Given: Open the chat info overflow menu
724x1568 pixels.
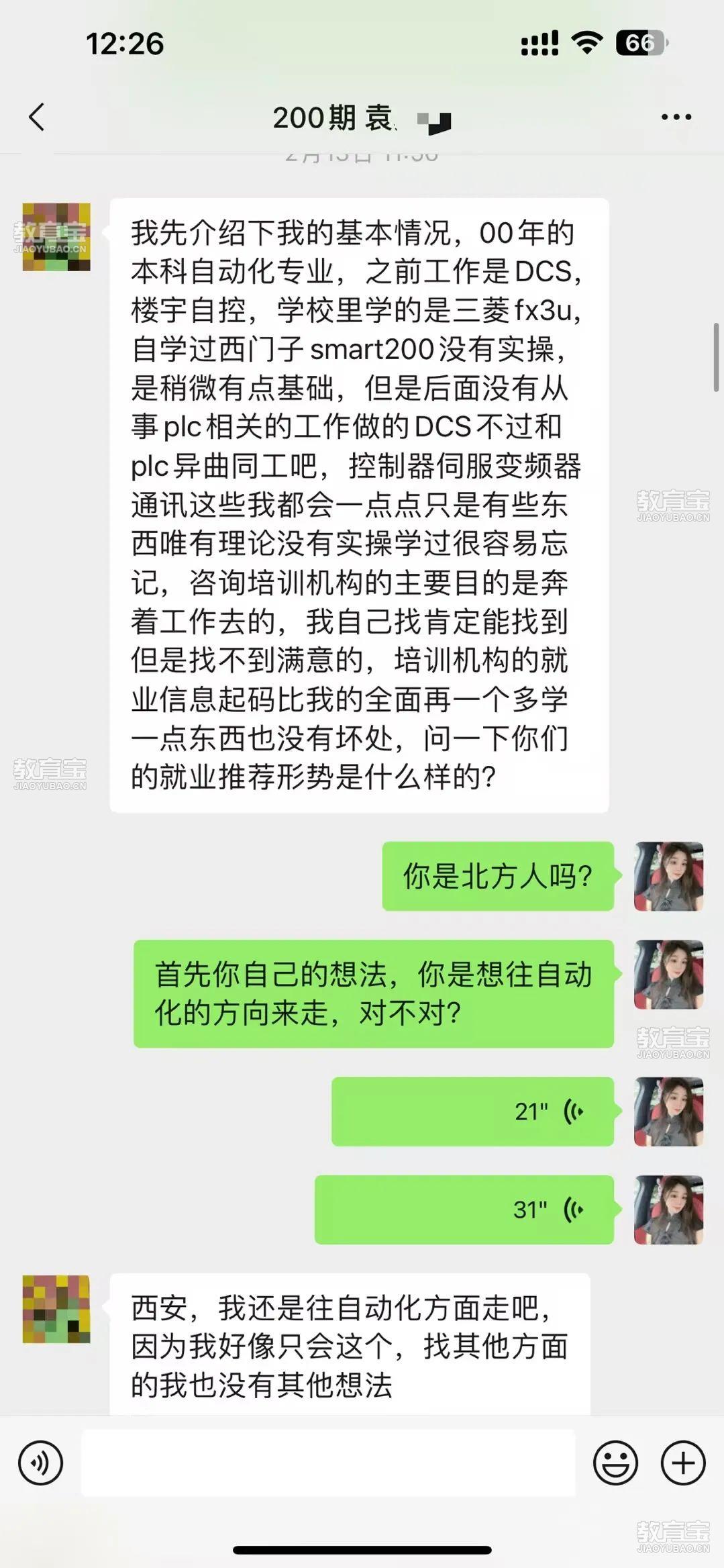Looking at the screenshot, I should coord(676,117).
